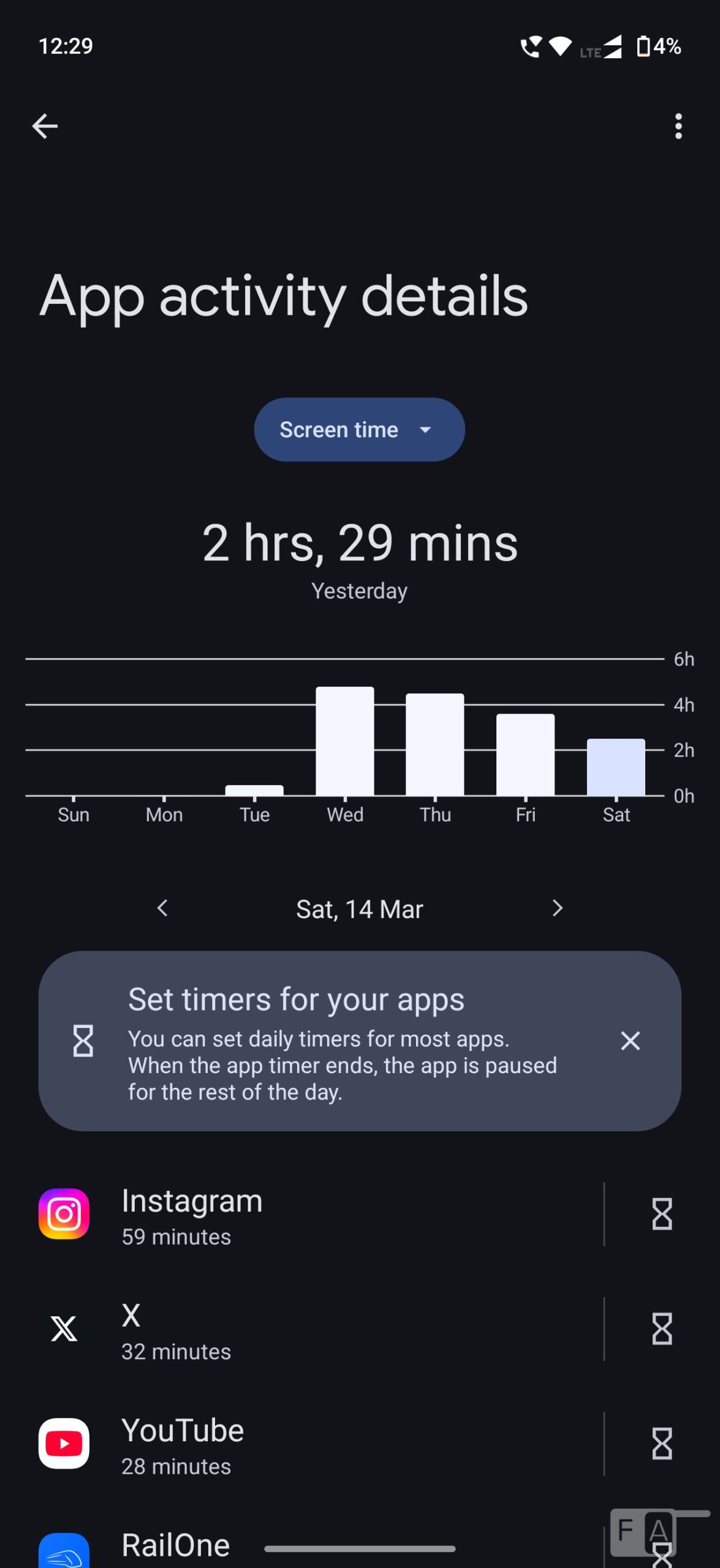Viewport: 720px width, 1568px height.
Task: Open X app usage details
Action: coord(306,1329)
